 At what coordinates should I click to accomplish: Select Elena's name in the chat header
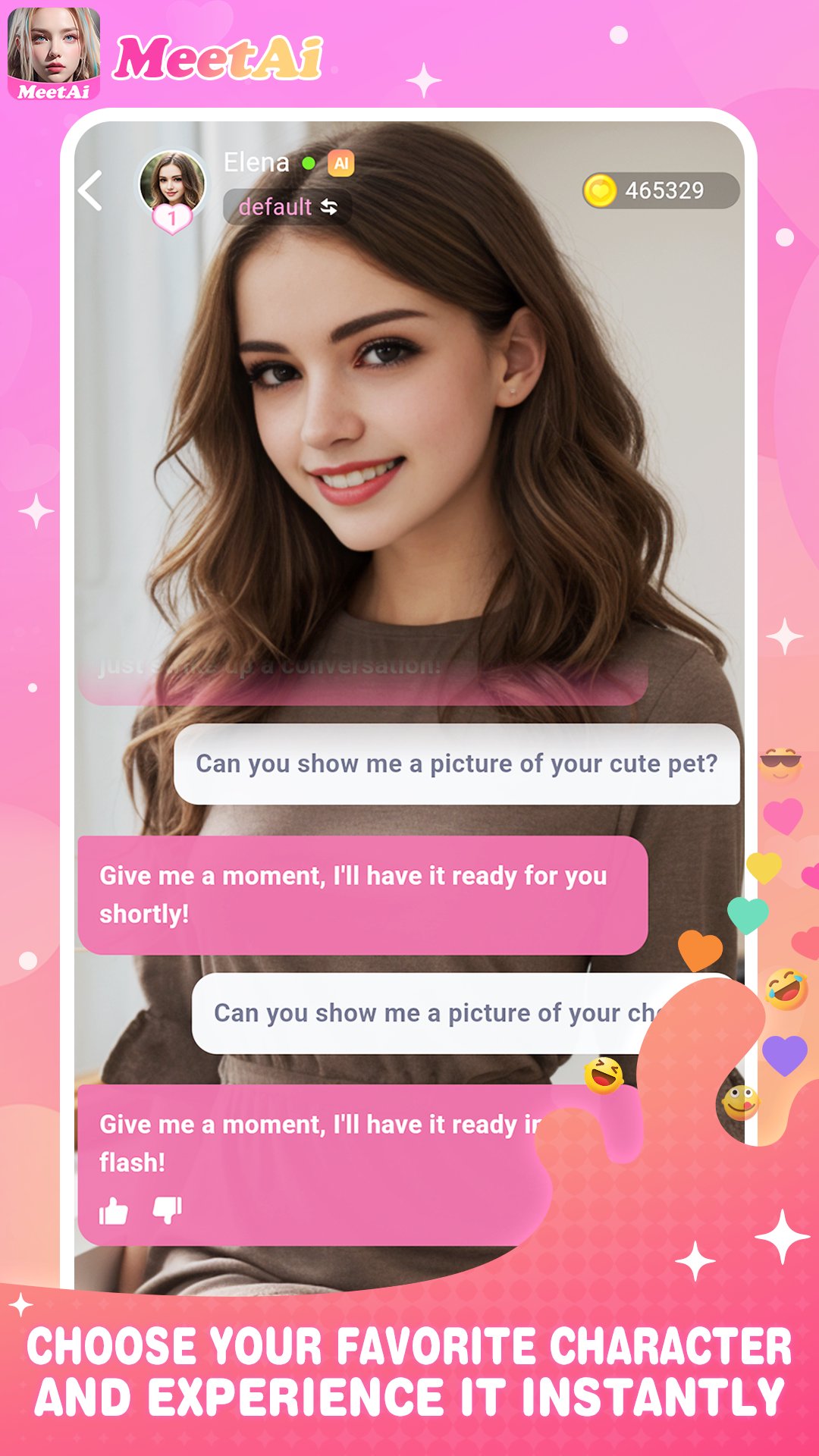[256, 162]
